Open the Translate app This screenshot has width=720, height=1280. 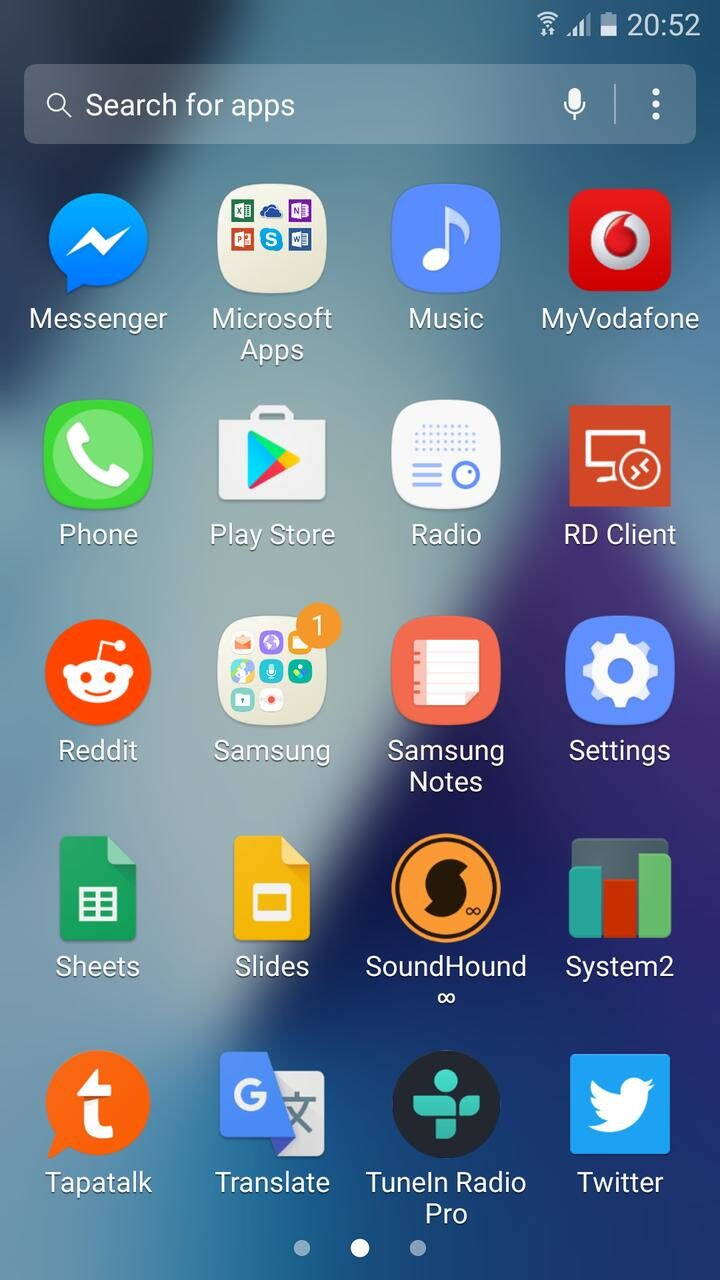click(272, 1104)
